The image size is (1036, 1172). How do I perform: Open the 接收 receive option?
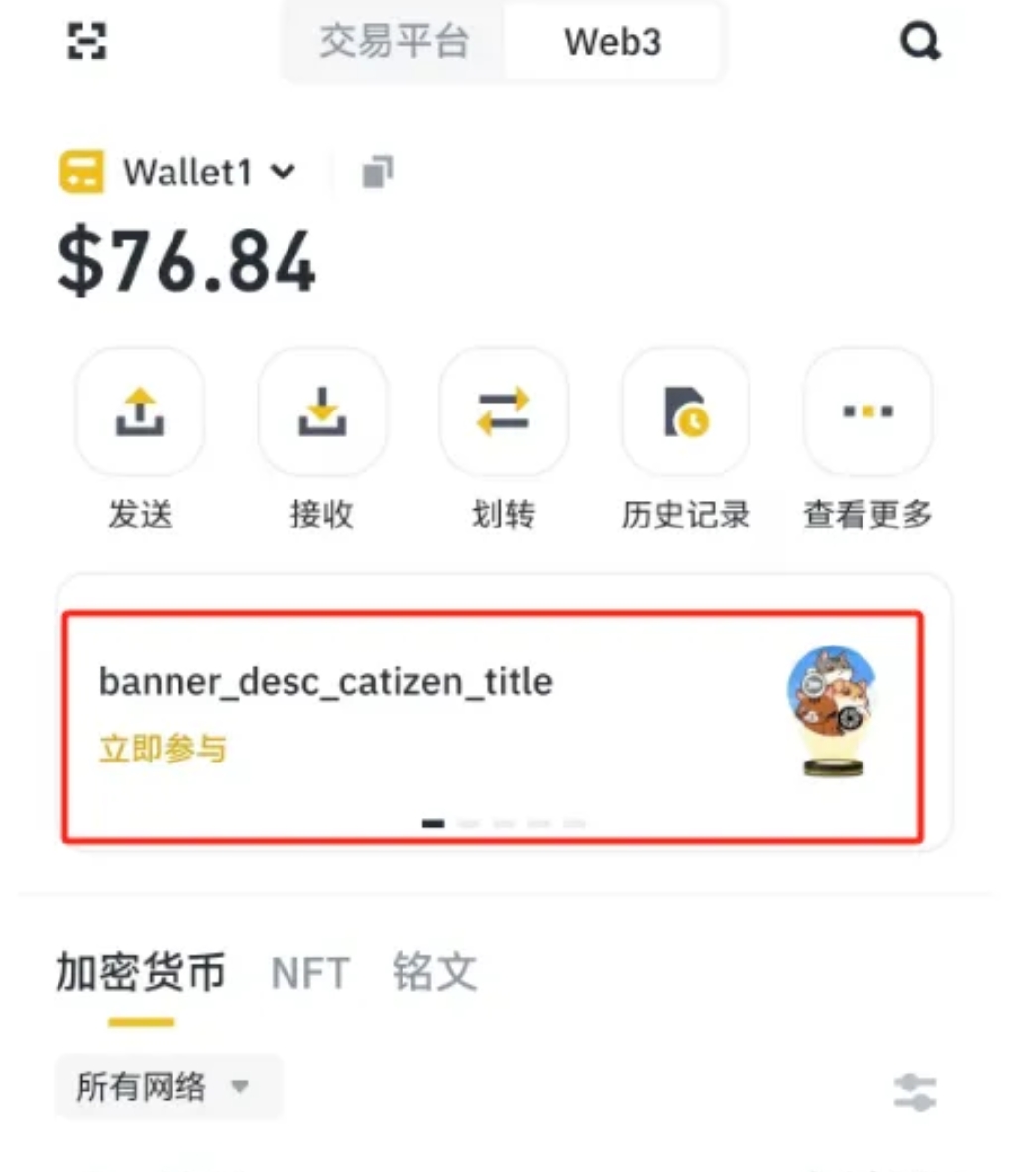(x=322, y=412)
